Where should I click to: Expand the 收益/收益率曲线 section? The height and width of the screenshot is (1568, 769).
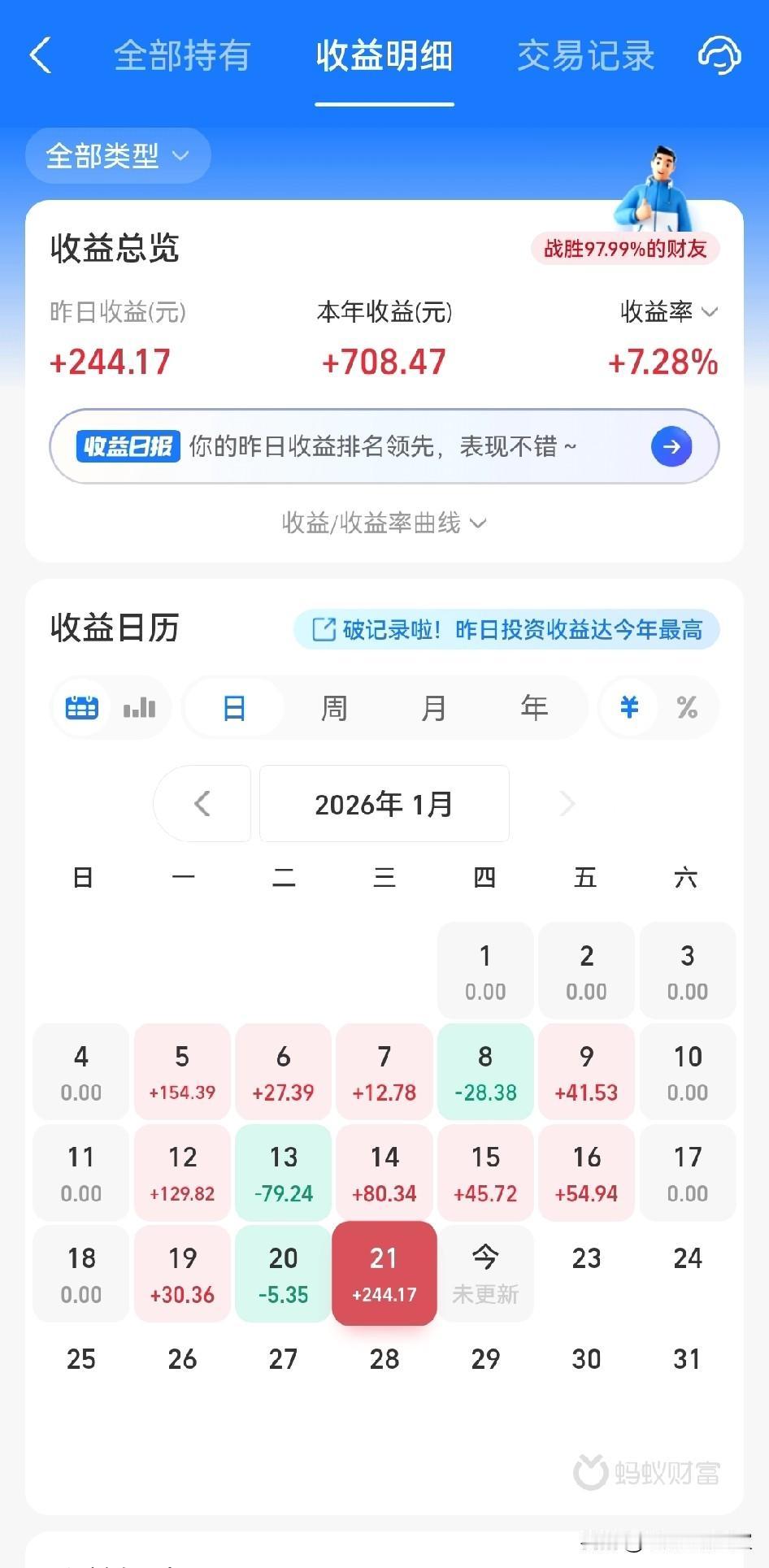click(384, 523)
